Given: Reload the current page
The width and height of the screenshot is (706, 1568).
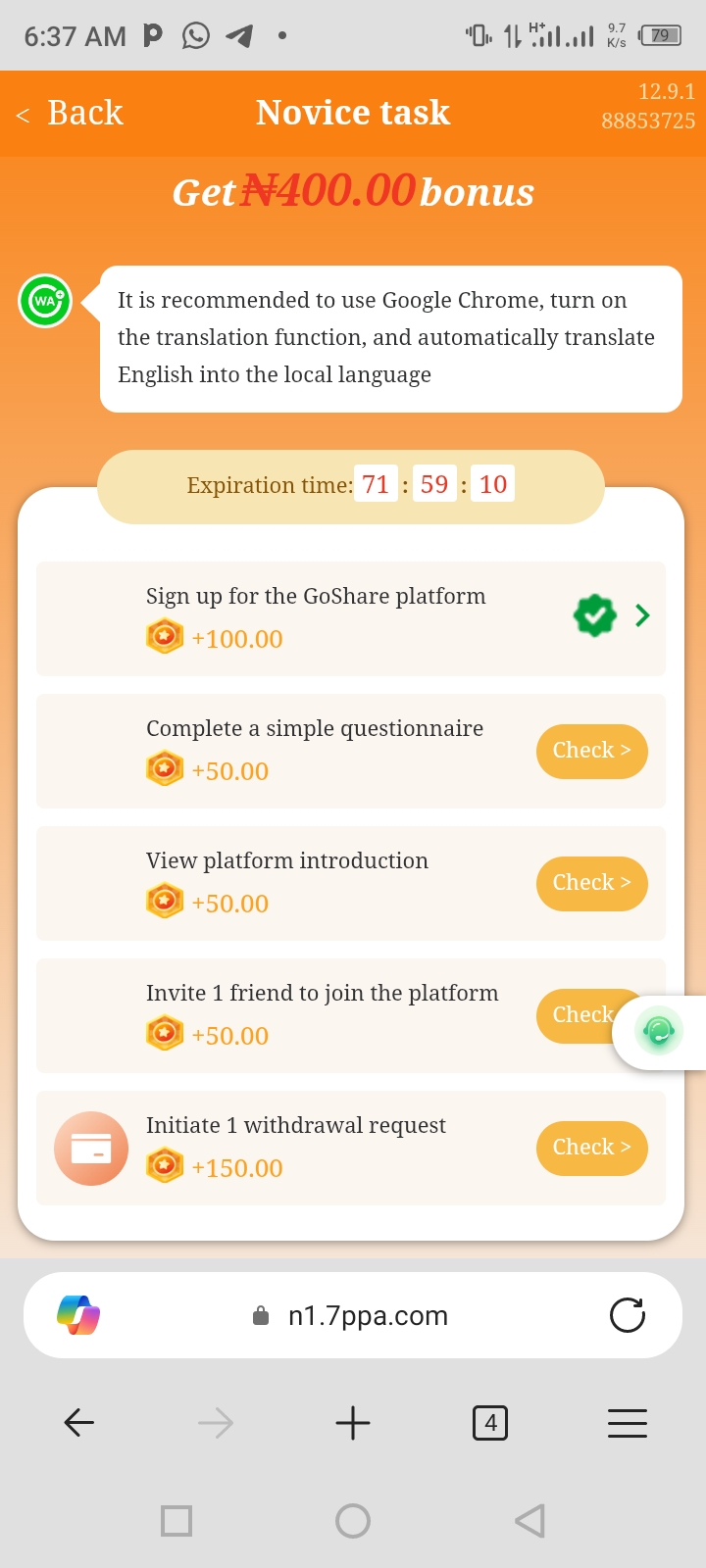Looking at the screenshot, I should coord(628,1315).
